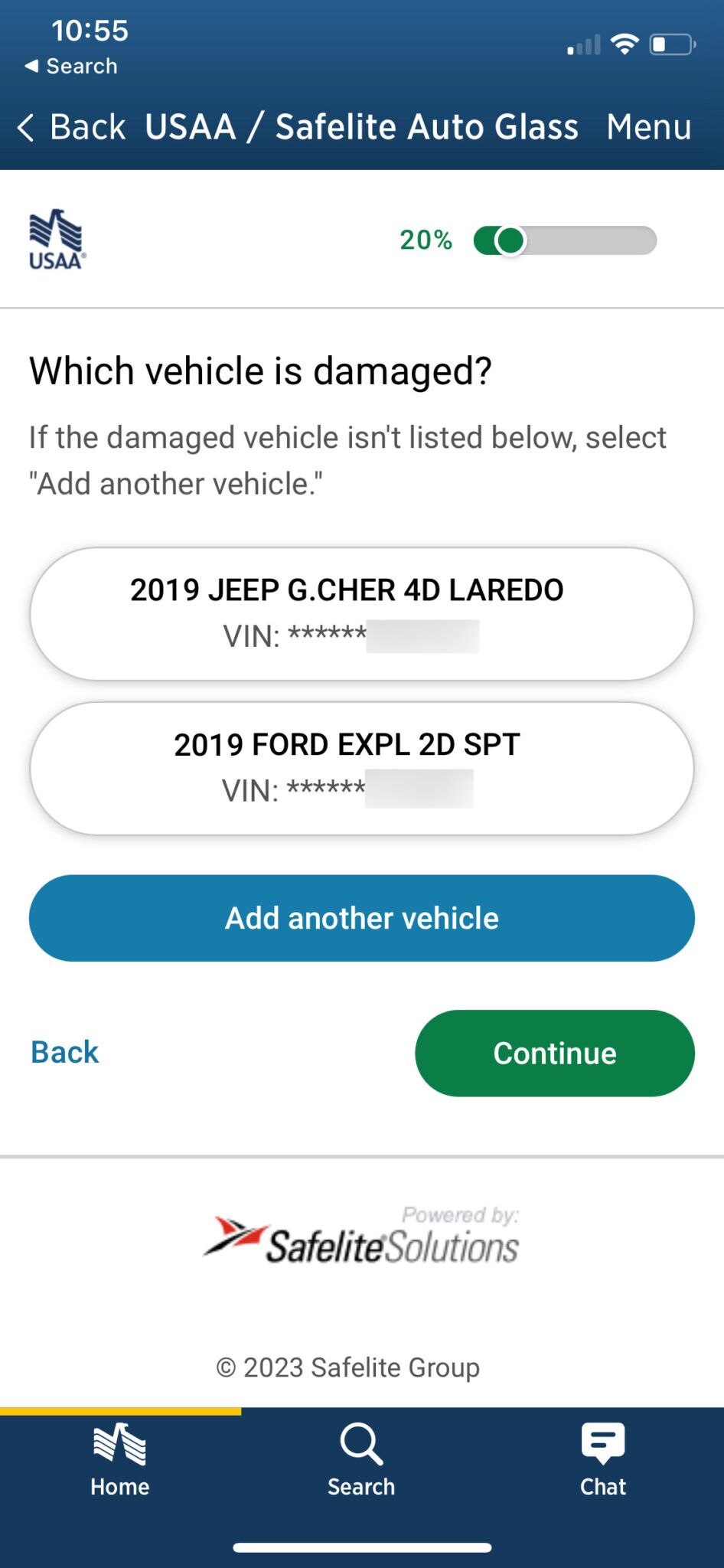Expand details on the Ford vehicle card
724x1568 pixels.
[x=361, y=767]
